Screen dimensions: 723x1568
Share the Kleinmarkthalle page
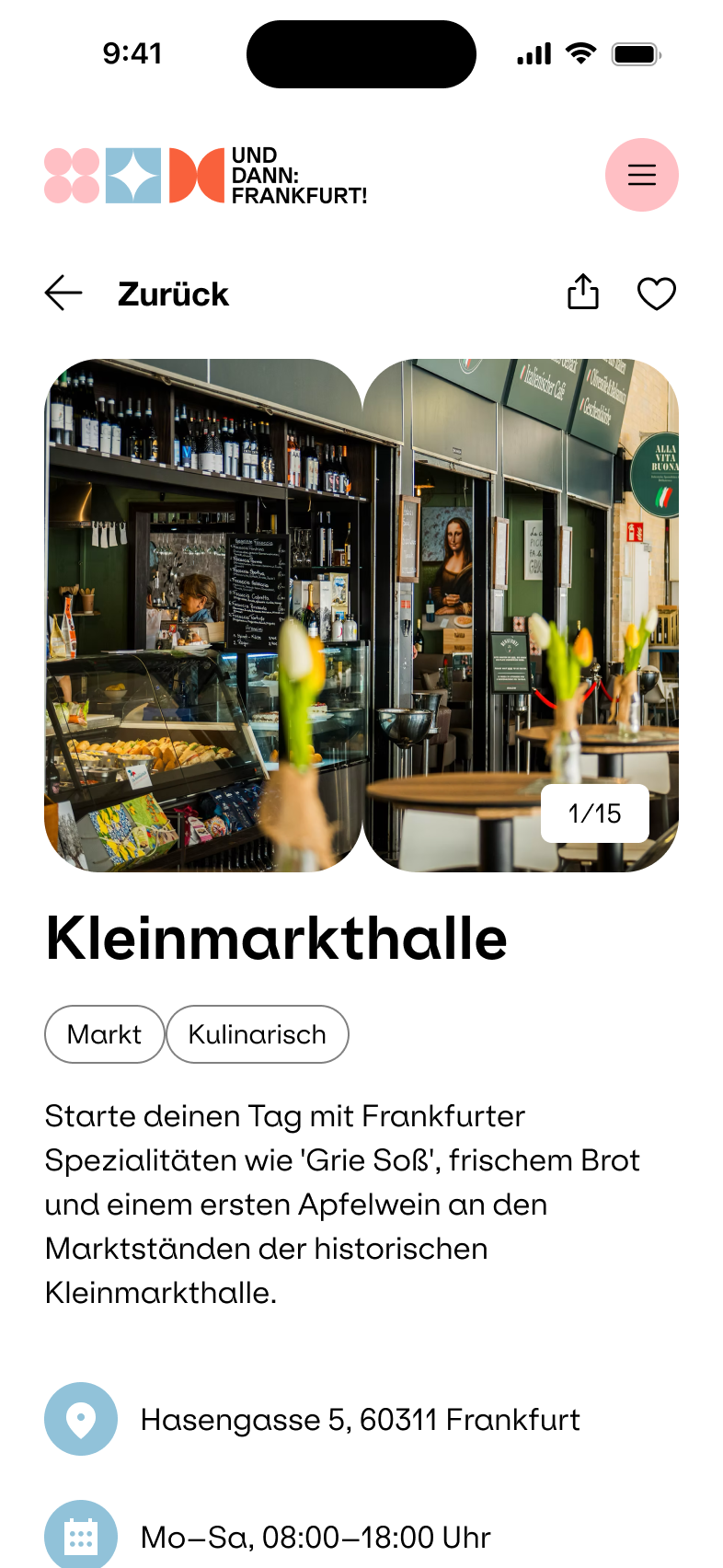coord(583,293)
